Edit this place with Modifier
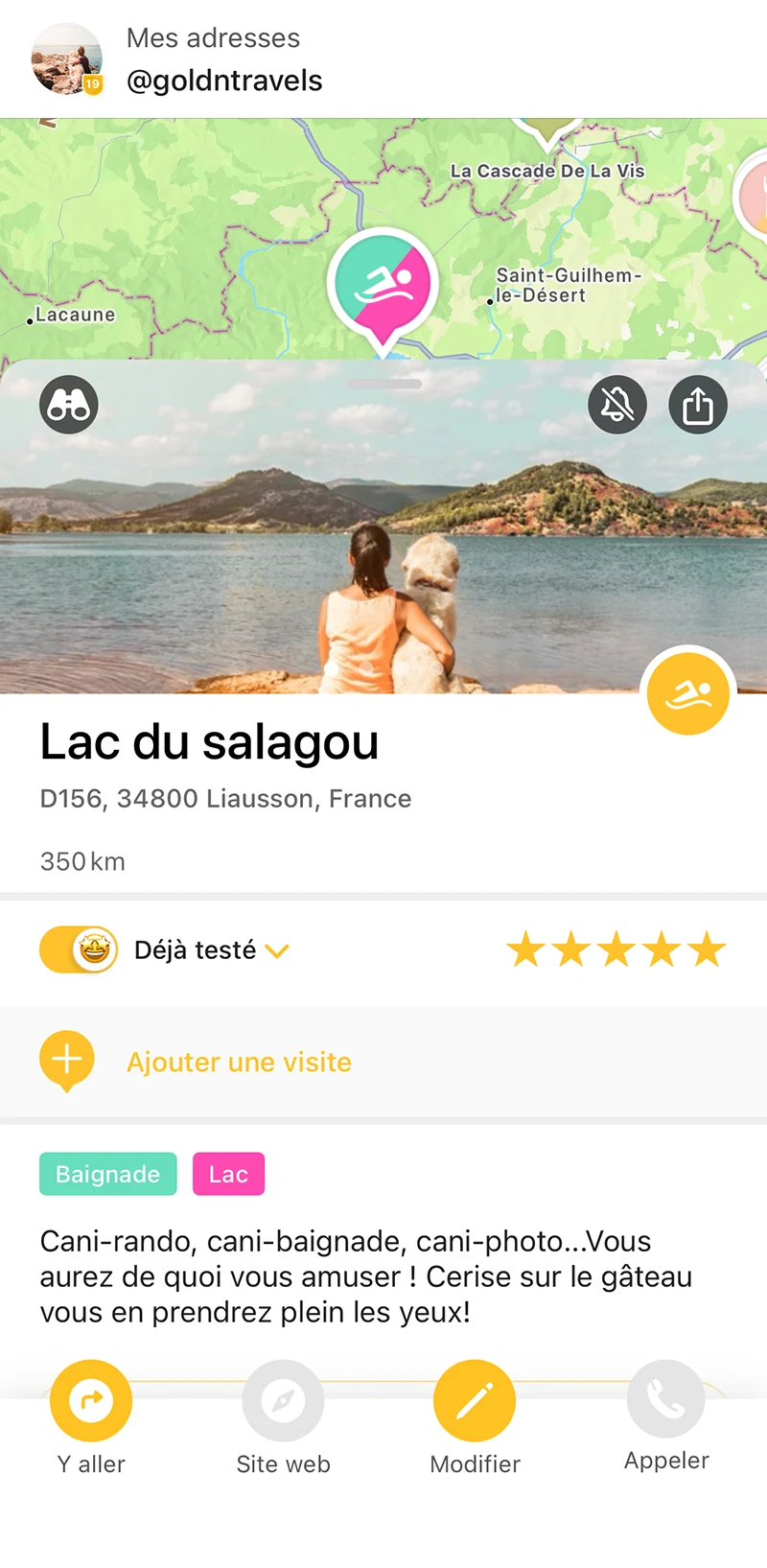This screenshot has height=1568, width=767. 475,1401
